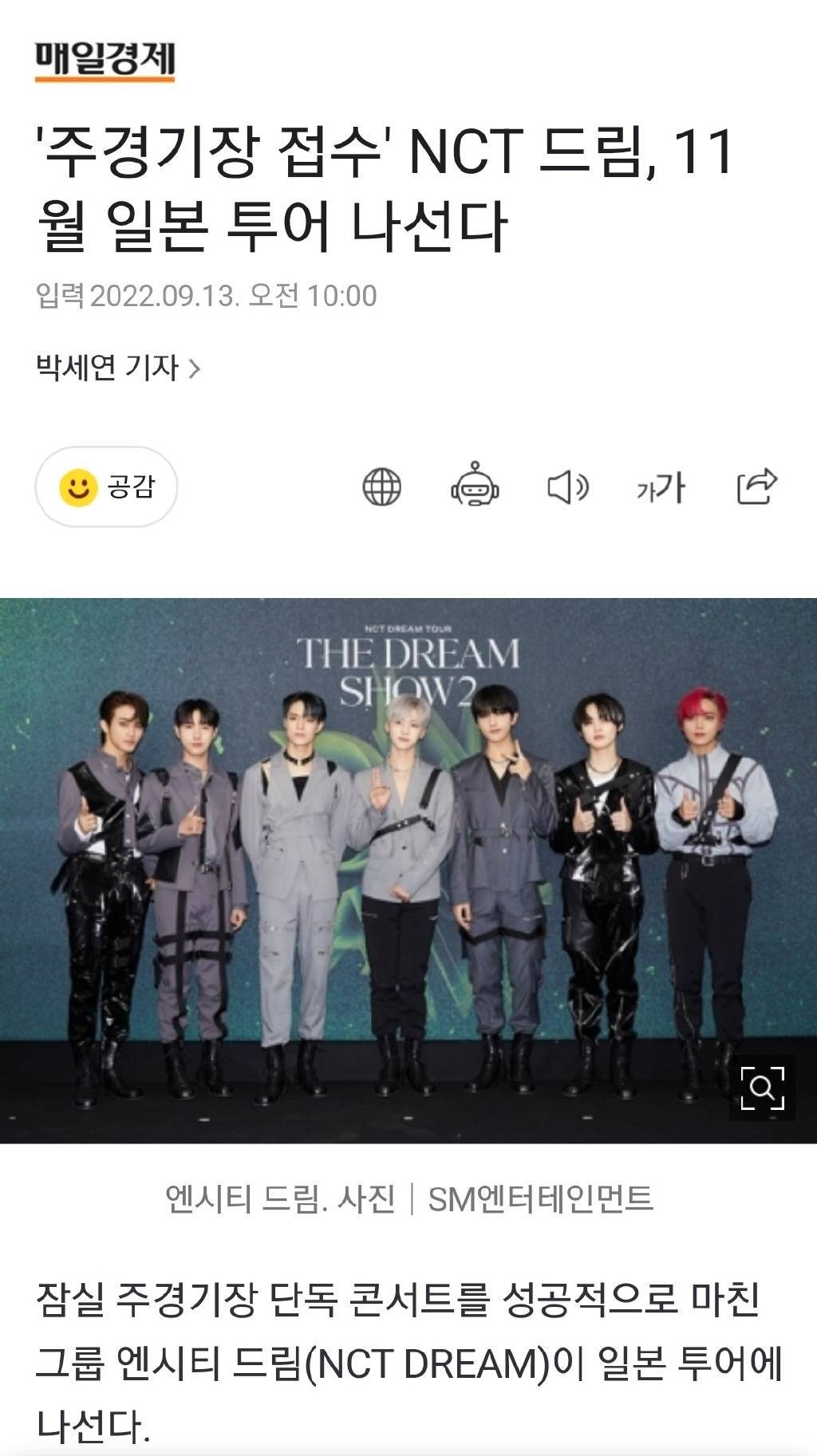Share this article

coord(756,486)
